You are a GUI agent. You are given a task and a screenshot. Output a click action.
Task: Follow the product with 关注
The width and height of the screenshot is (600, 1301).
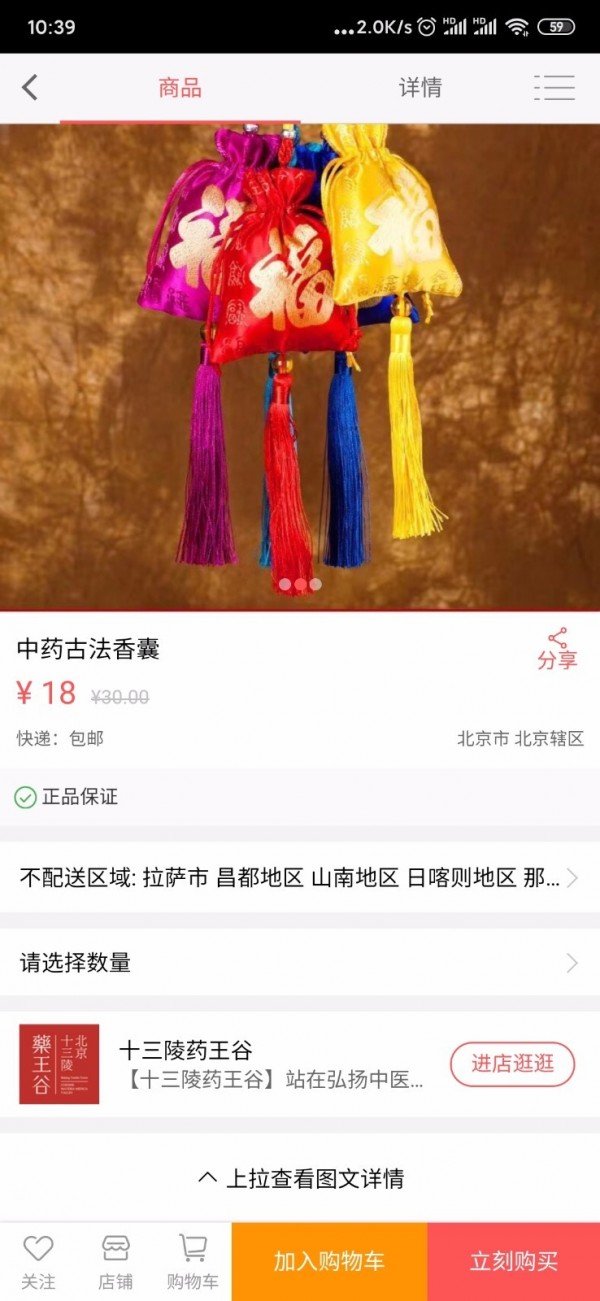38,1262
